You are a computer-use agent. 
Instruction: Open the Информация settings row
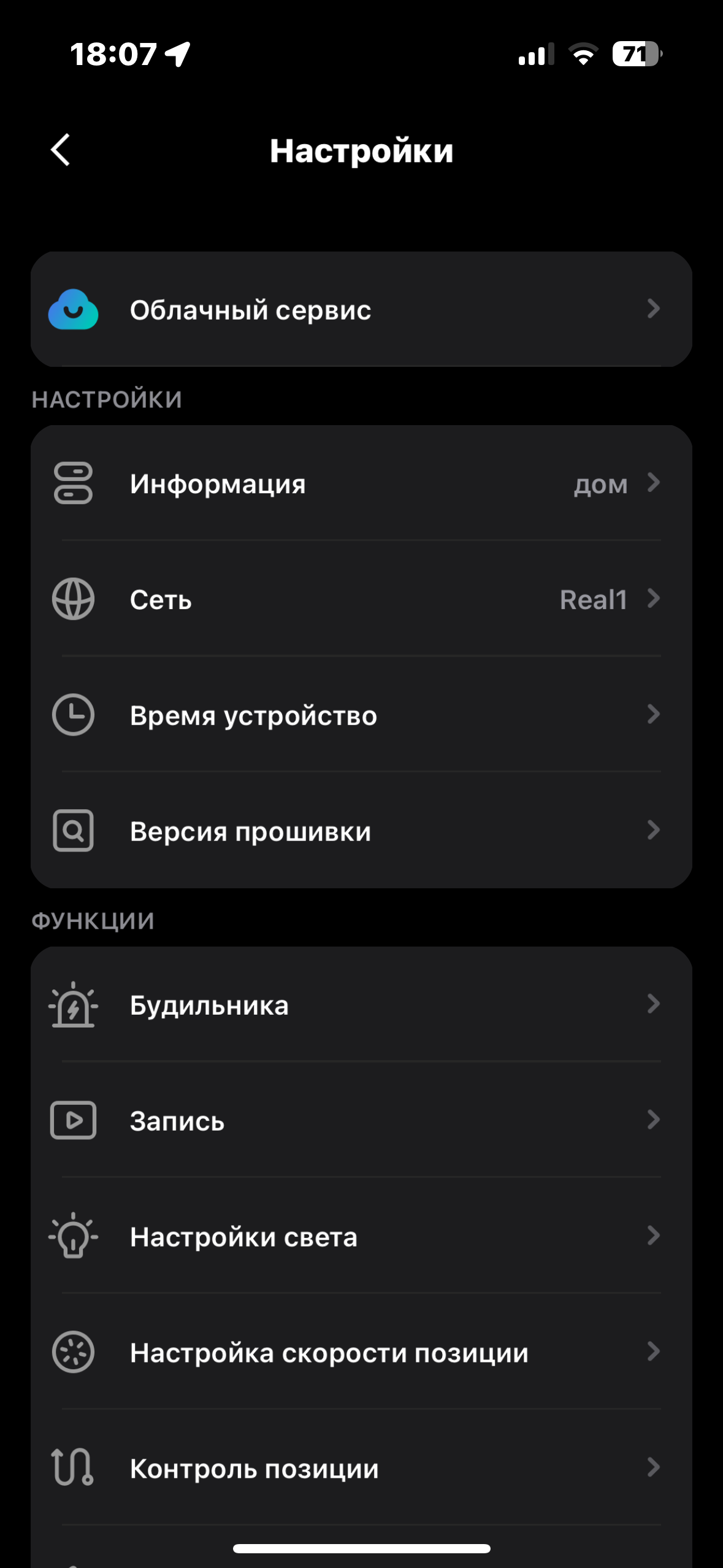(361, 484)
